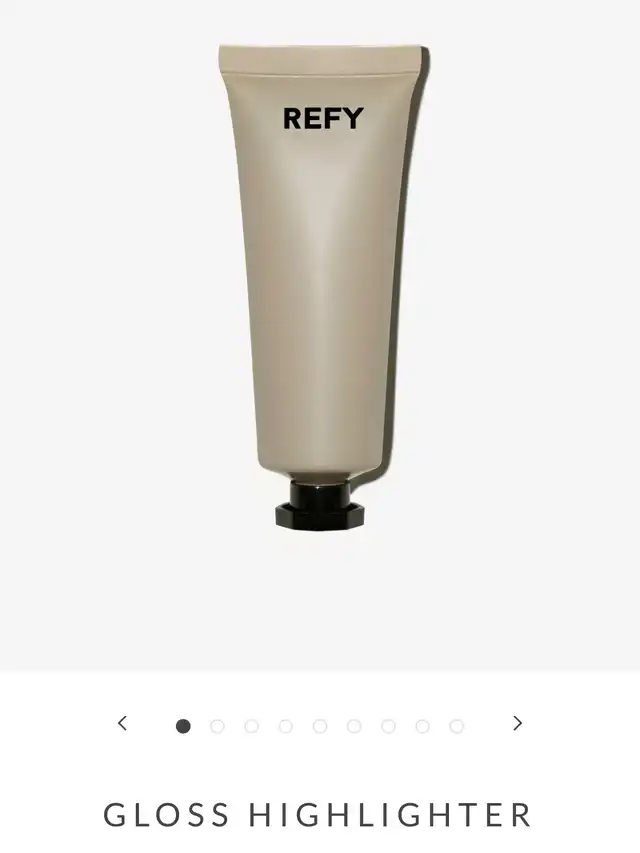Jump to the second carousel dot
The image size is (640, 853).
[x=217, y=726]
